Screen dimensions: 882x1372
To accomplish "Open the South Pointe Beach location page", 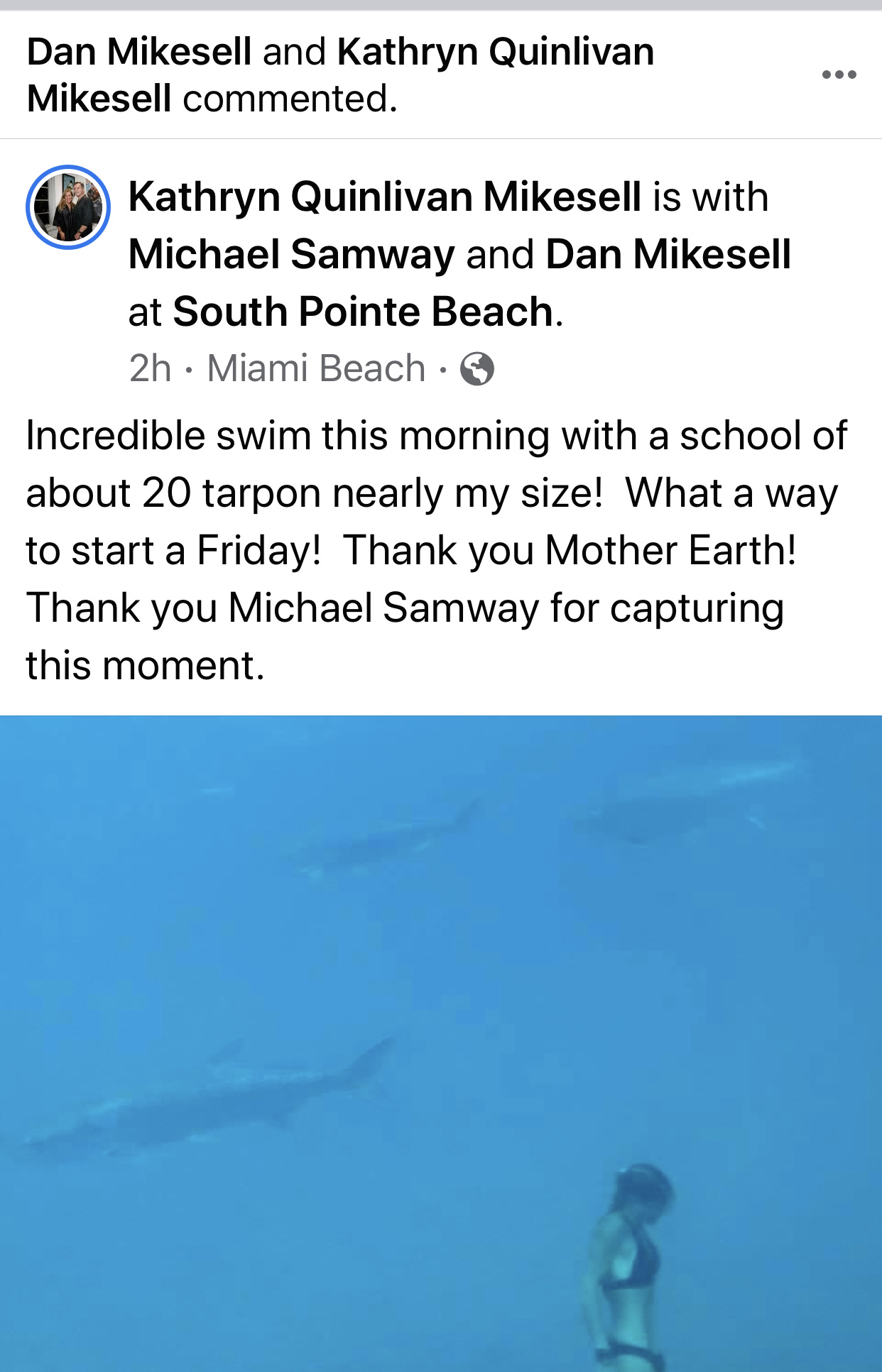I will 363,312.
